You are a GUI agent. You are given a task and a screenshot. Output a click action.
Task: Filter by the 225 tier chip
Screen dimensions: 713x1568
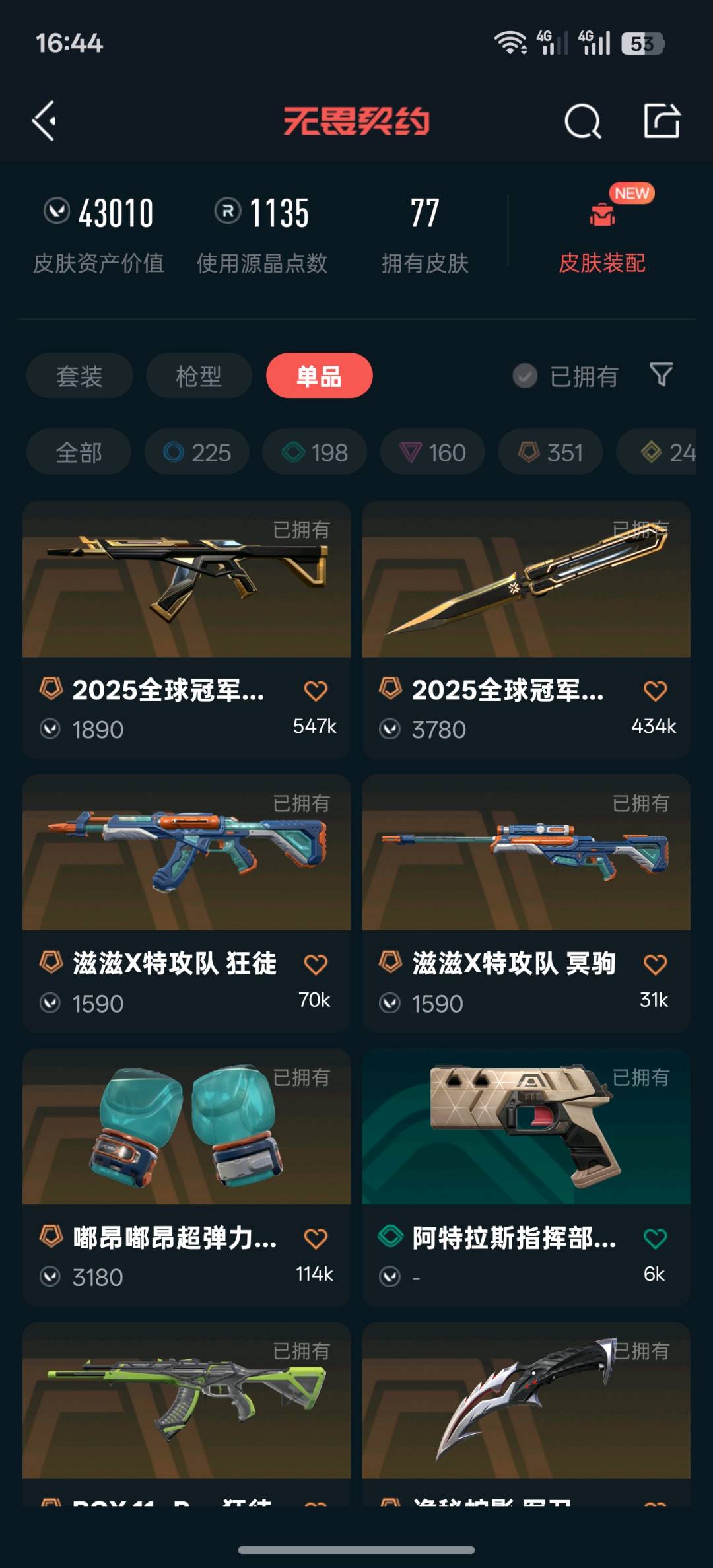[x=197, y=453]
